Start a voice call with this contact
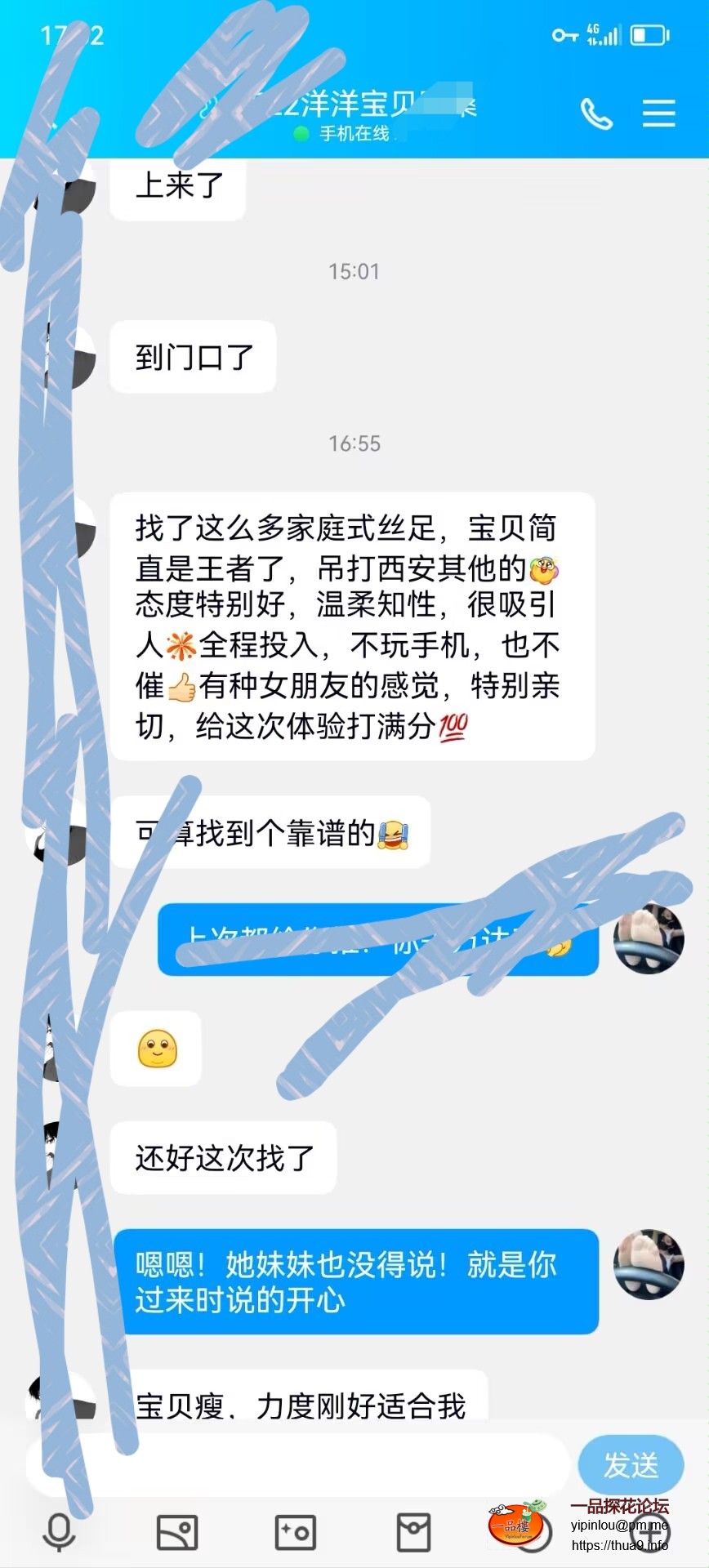Screen dimensions: 709x1568 click(596, 114)
